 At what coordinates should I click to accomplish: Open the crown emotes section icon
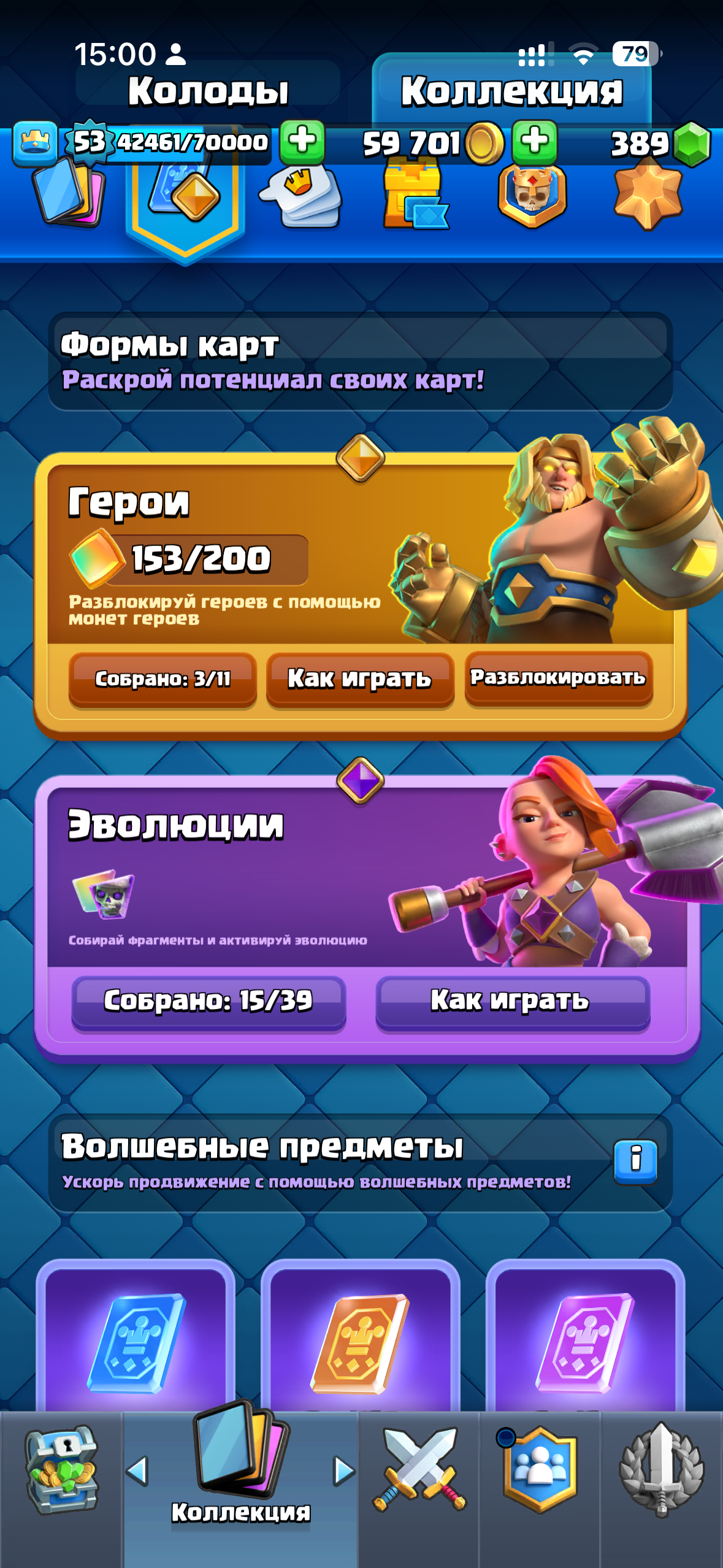[x=300, y=196]
